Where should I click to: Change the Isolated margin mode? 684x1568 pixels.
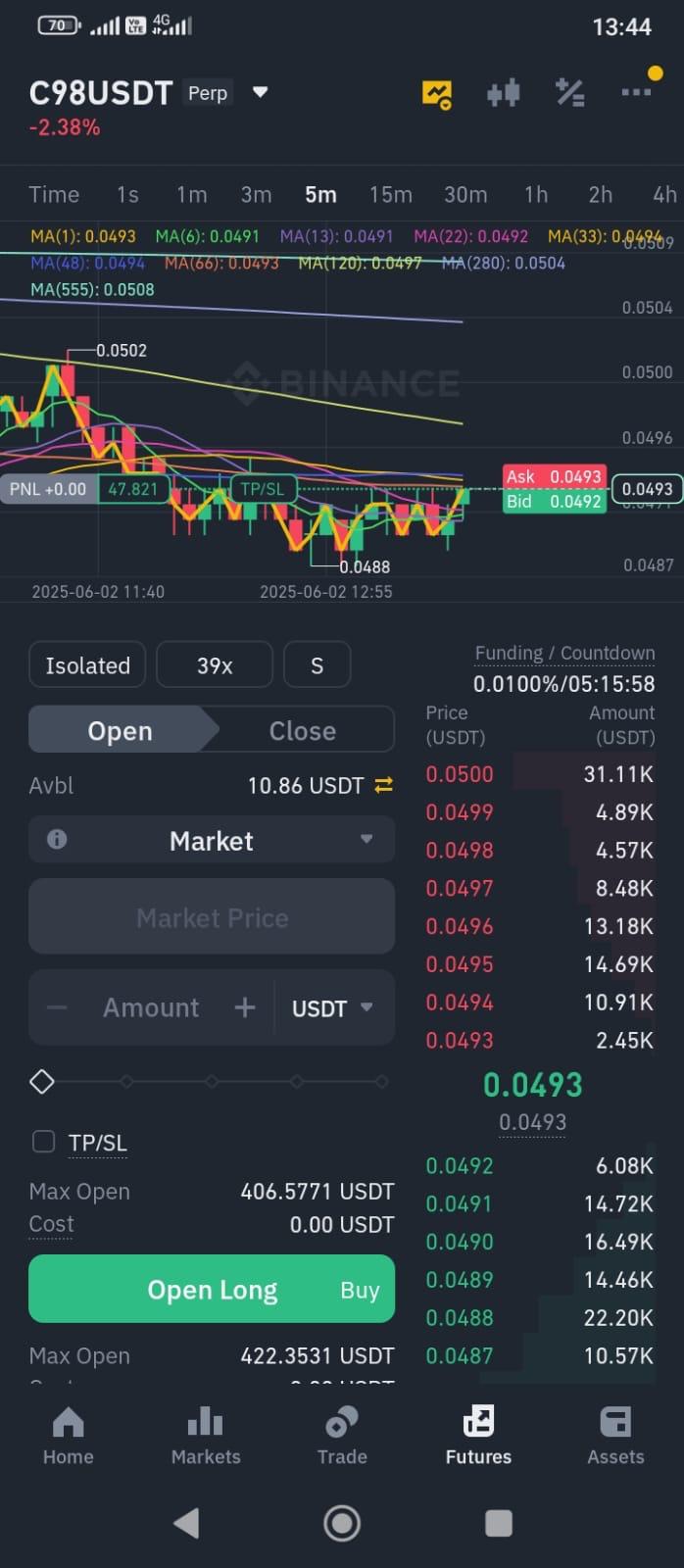[x=87, y=665]
